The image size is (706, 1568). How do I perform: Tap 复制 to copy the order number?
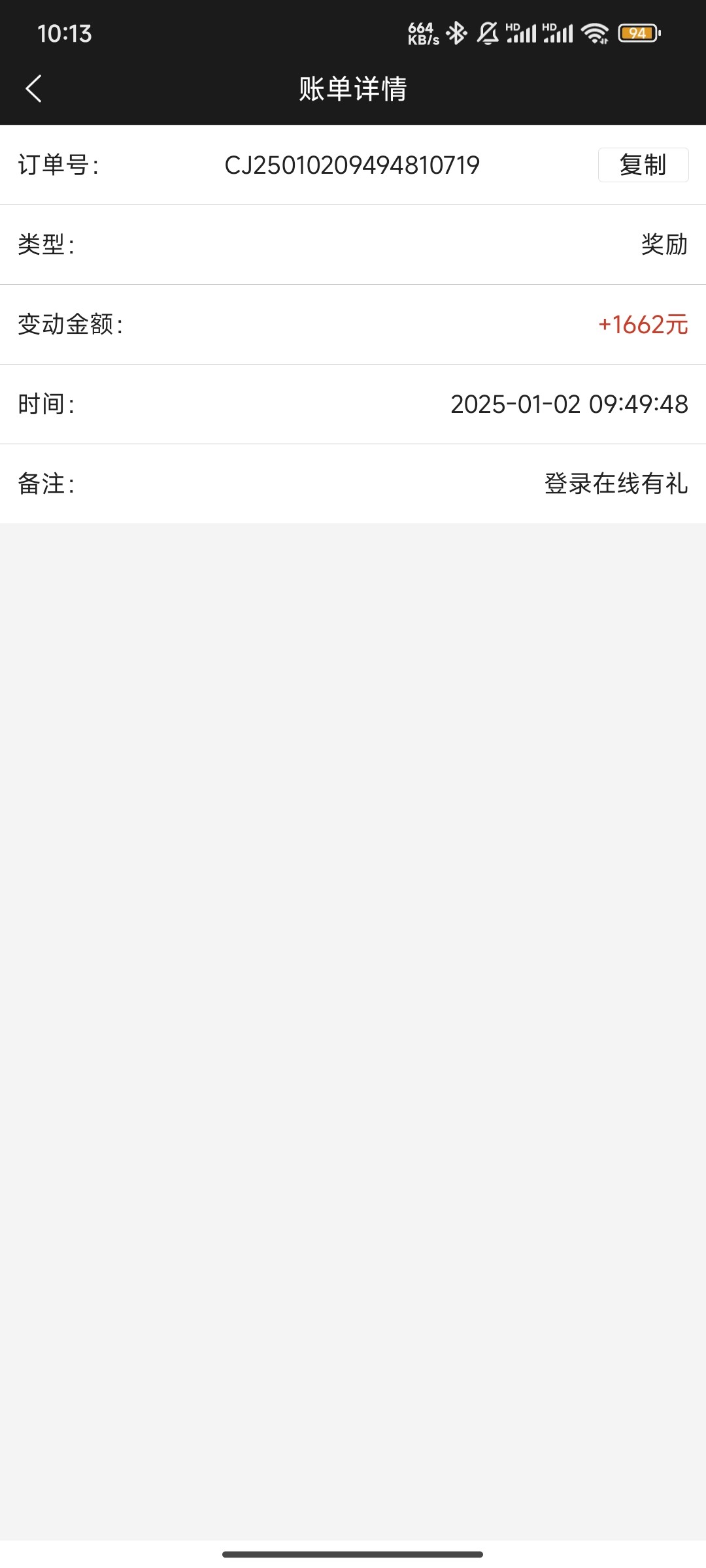[643, 165]
